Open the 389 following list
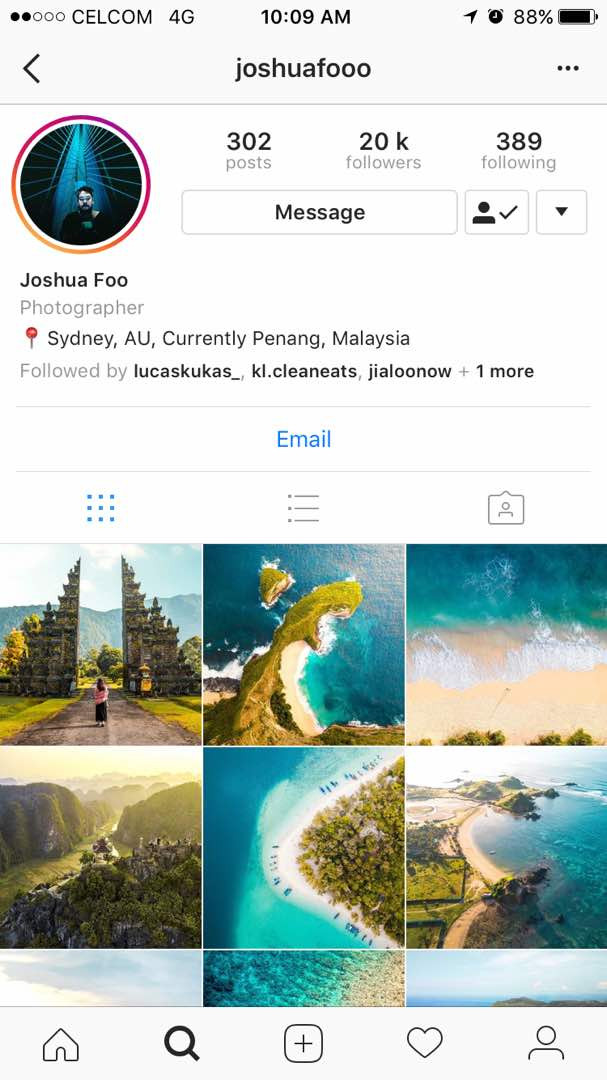607x1080 pixels. 518,151
